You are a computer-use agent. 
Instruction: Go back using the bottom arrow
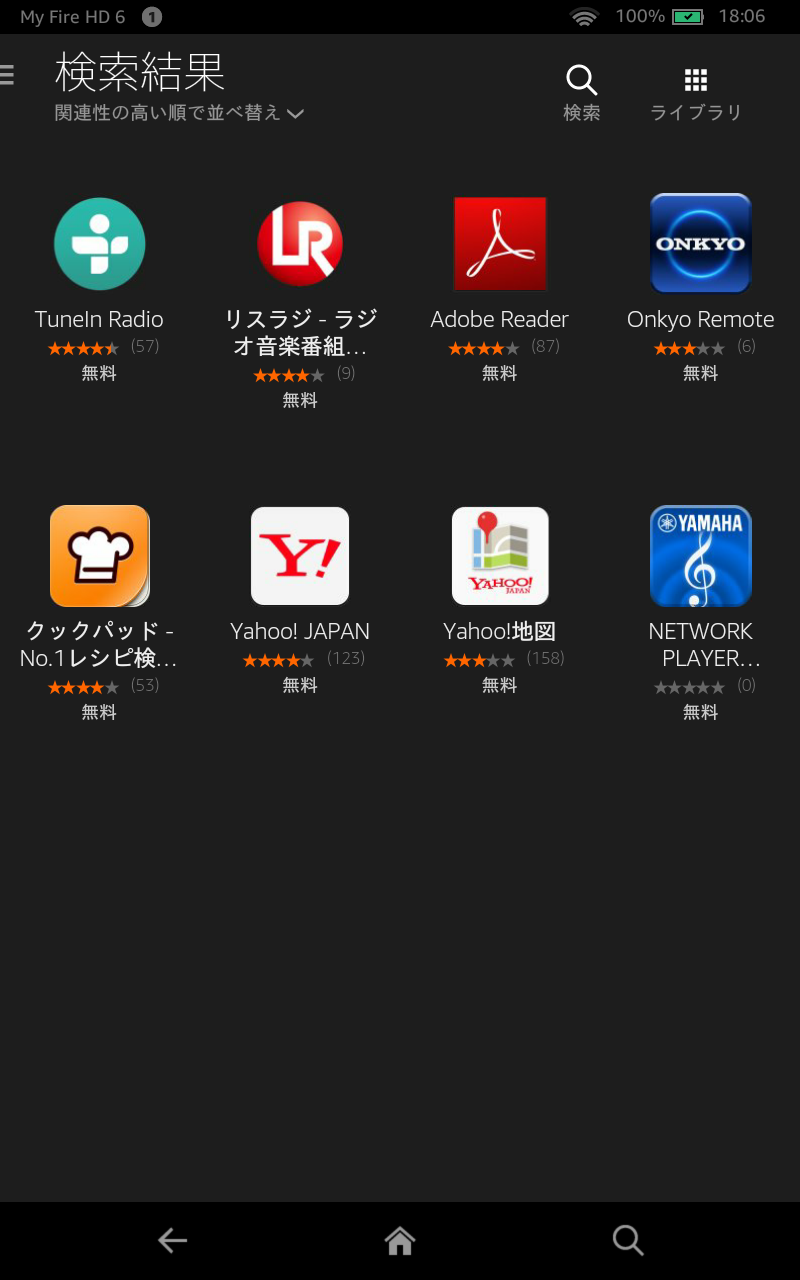[172, 1241]
